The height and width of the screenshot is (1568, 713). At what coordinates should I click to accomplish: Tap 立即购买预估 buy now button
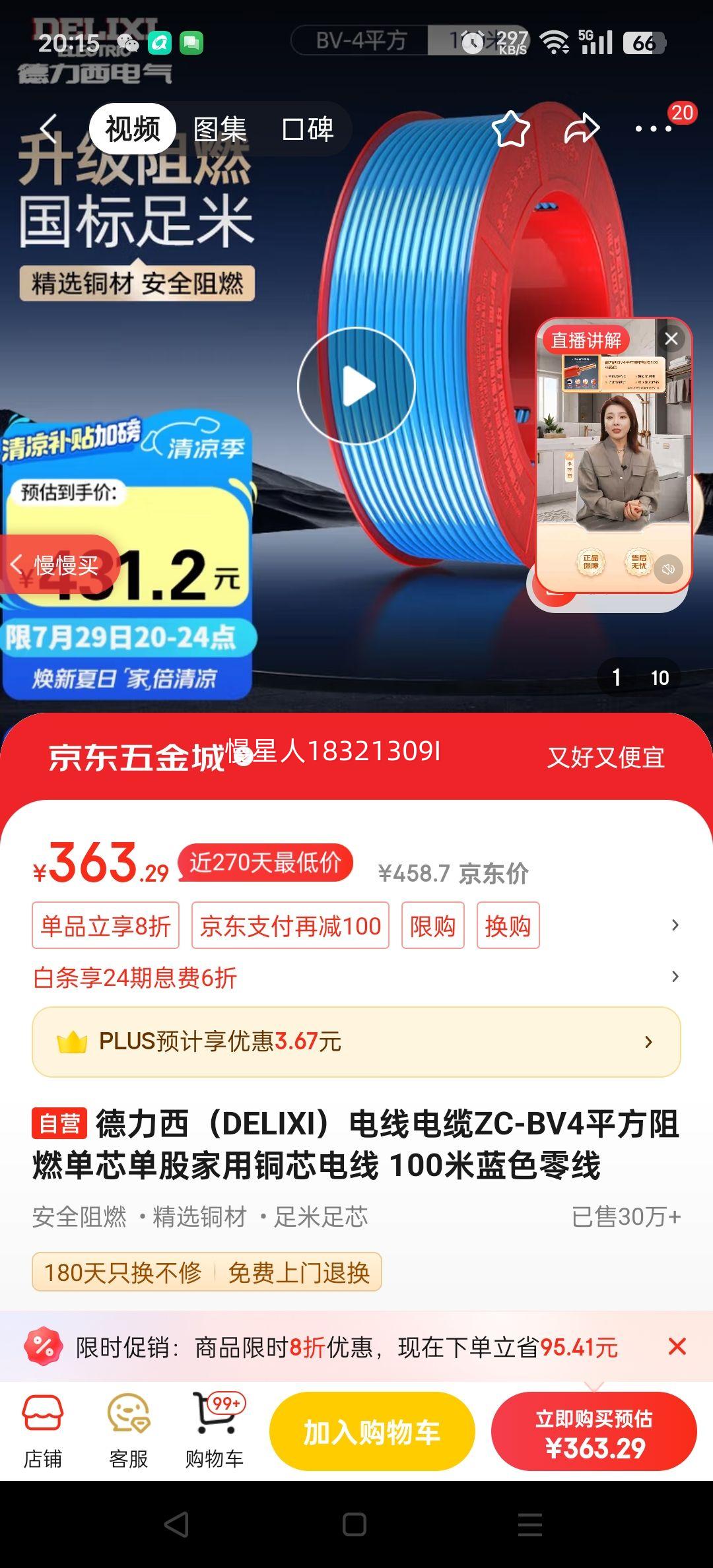point(593,1431)
